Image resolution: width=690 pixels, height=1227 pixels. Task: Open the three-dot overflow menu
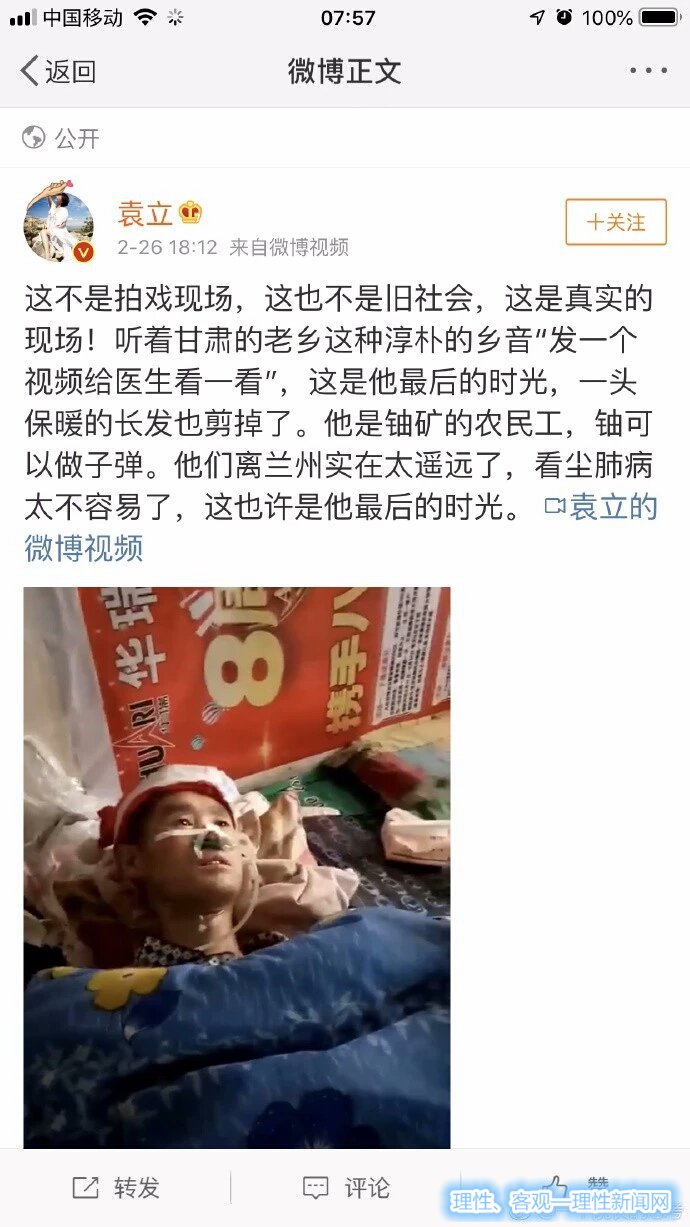[x=648, y=72]
